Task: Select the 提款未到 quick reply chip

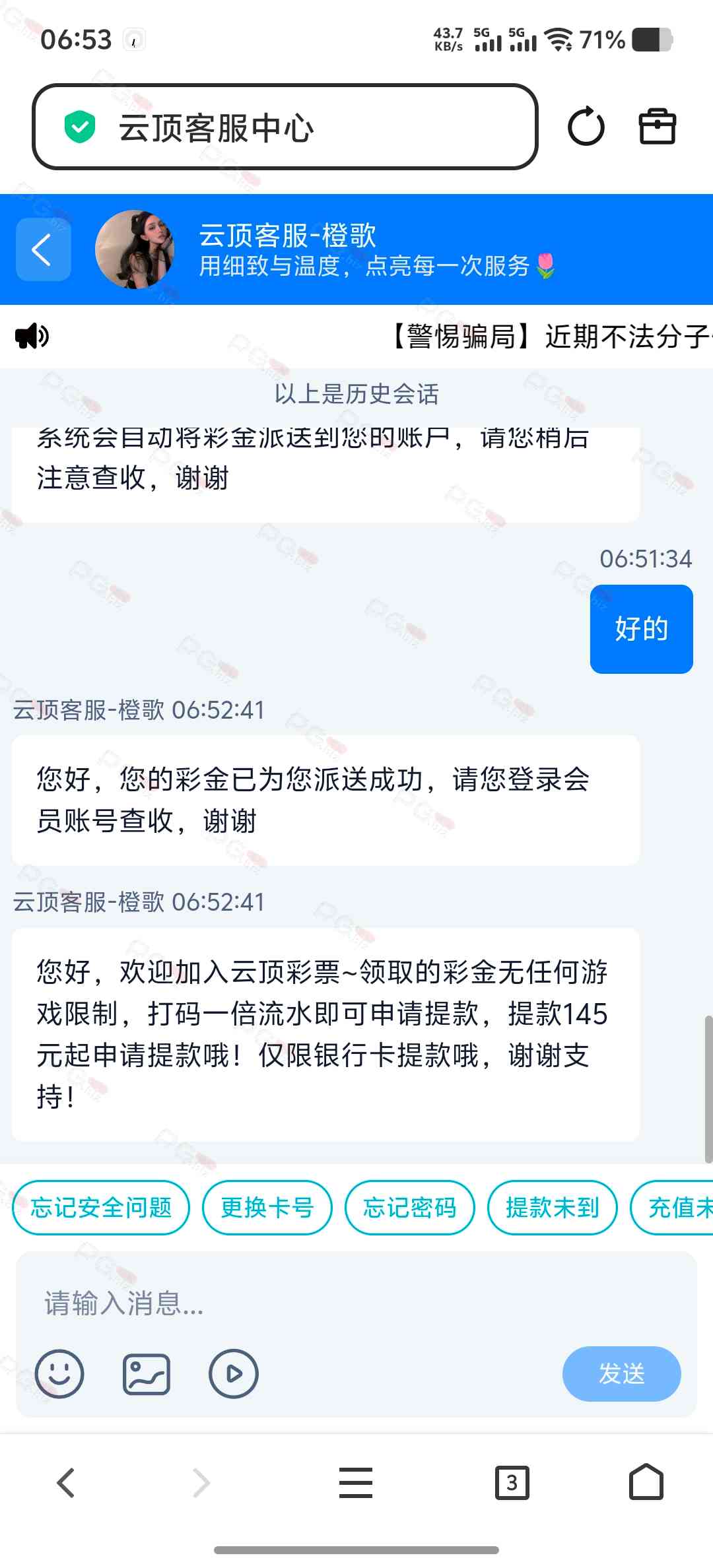Action: click(552, 1207)
